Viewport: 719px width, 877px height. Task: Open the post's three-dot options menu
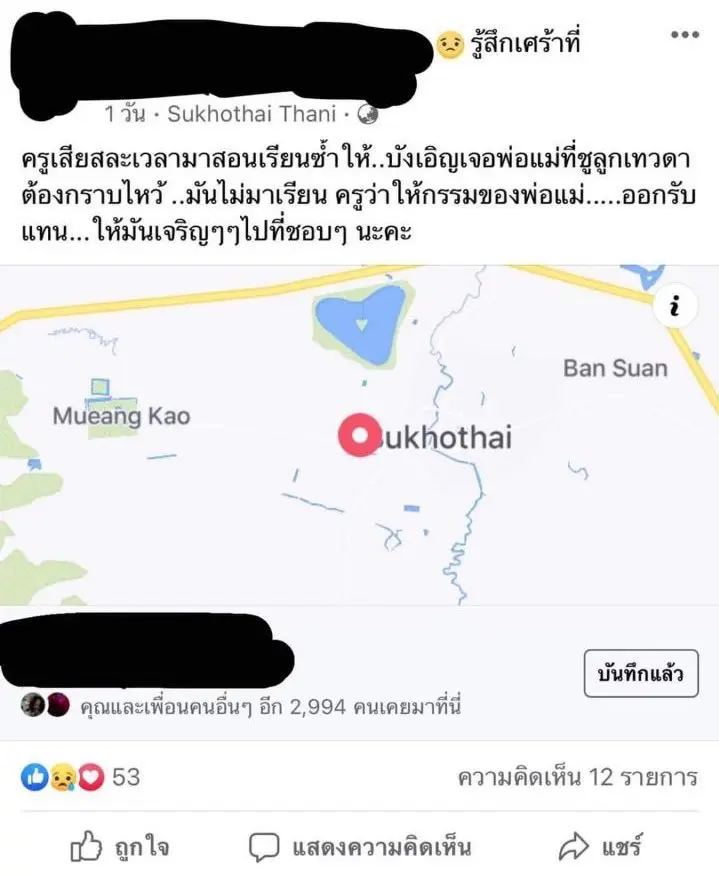[685, 34]
